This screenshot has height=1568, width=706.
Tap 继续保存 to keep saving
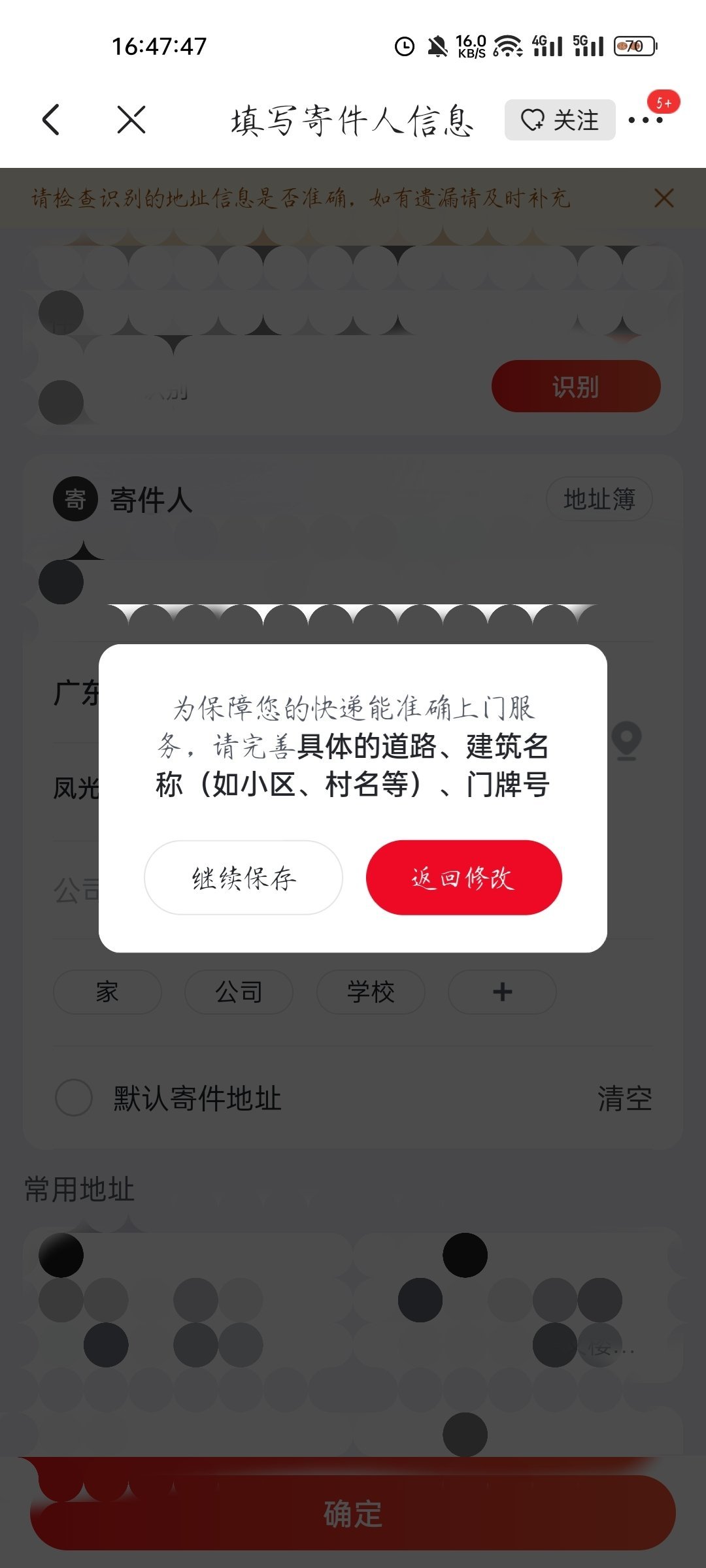tap(243, 877)
